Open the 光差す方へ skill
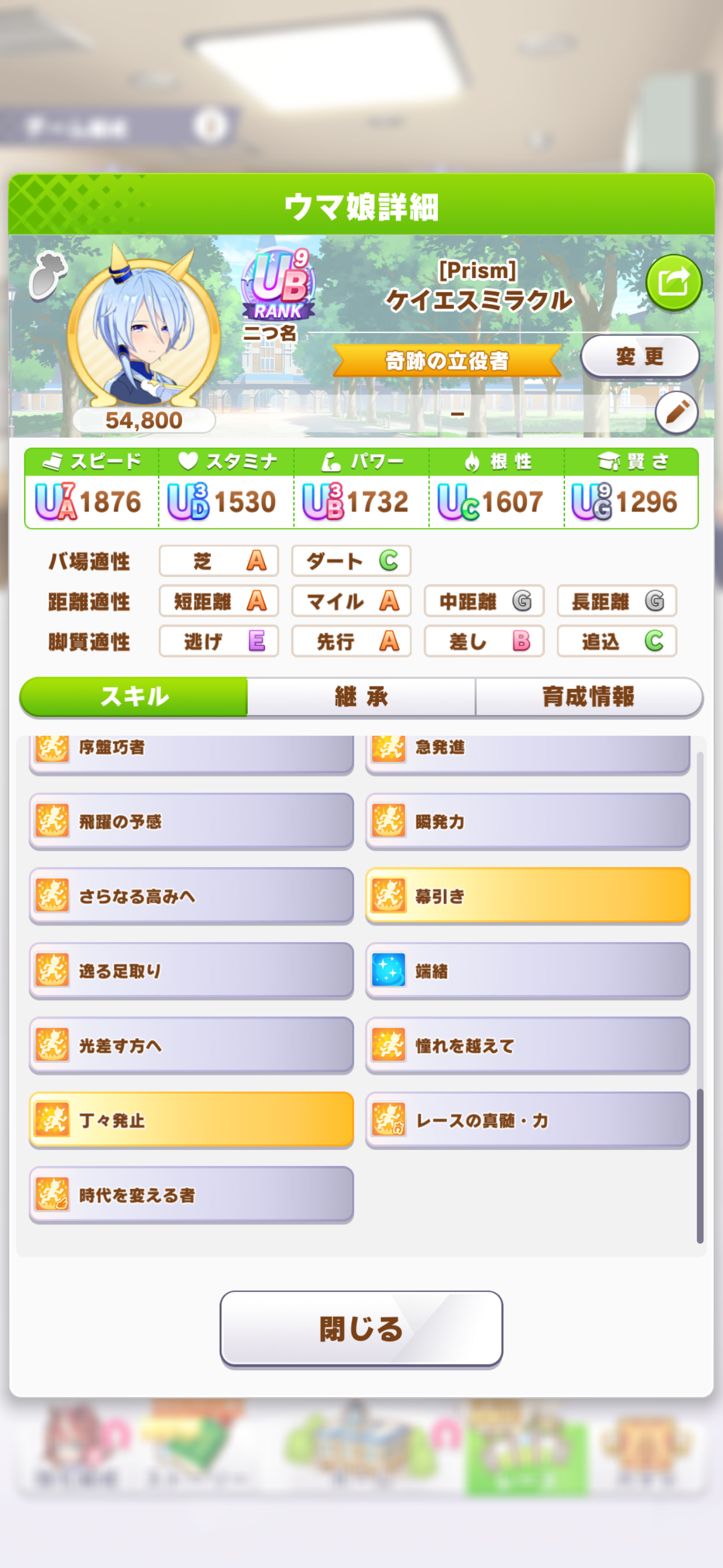Screen dimensions: 723x1568 click(191, 1045)
